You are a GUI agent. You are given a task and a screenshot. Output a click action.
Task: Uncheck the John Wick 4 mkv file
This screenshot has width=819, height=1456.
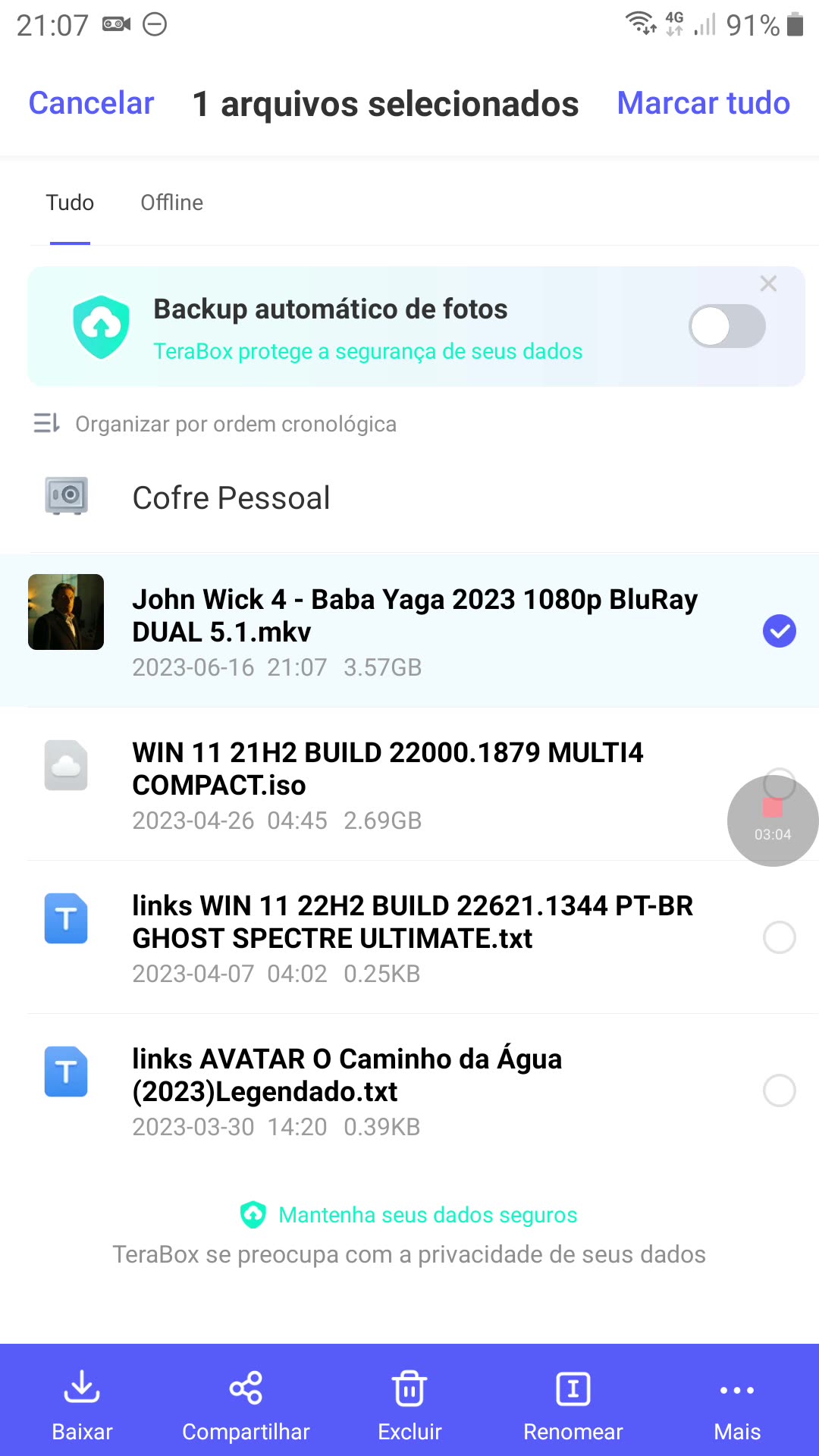point(779,631)
